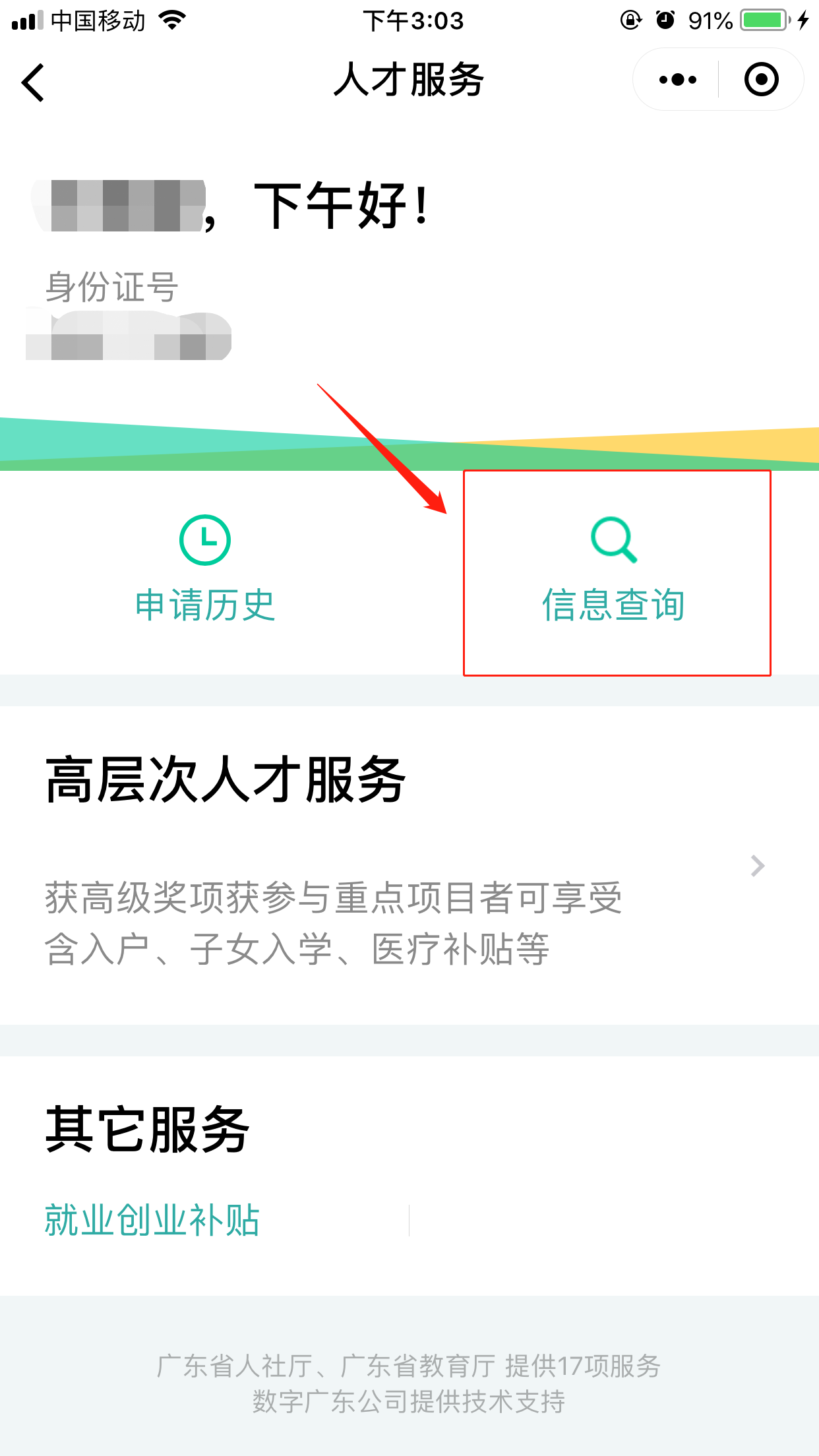
Task: Open 就业创业补贴 service link
Action: point(152,1220)
